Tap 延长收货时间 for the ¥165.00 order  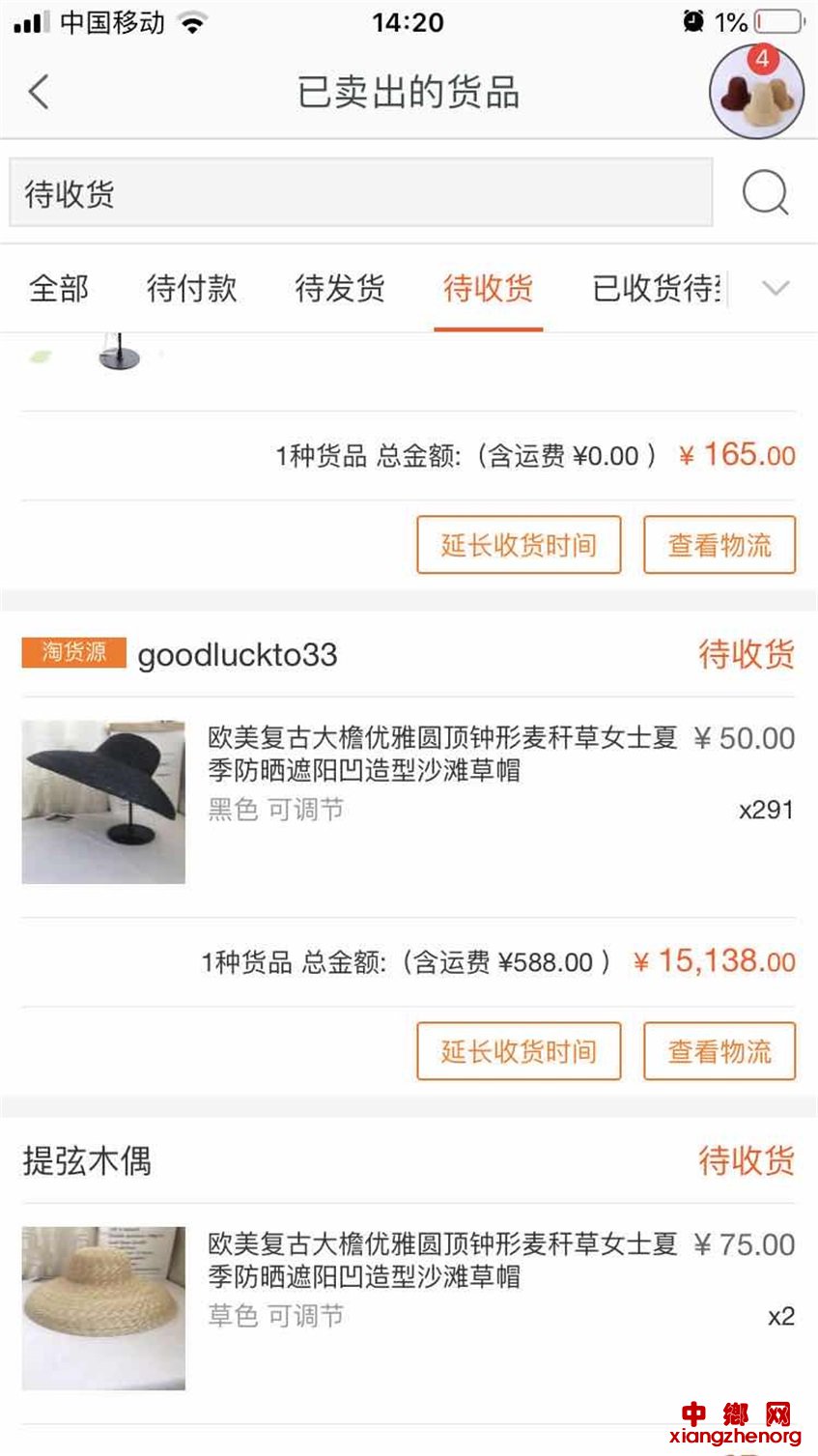coord(519,545)
